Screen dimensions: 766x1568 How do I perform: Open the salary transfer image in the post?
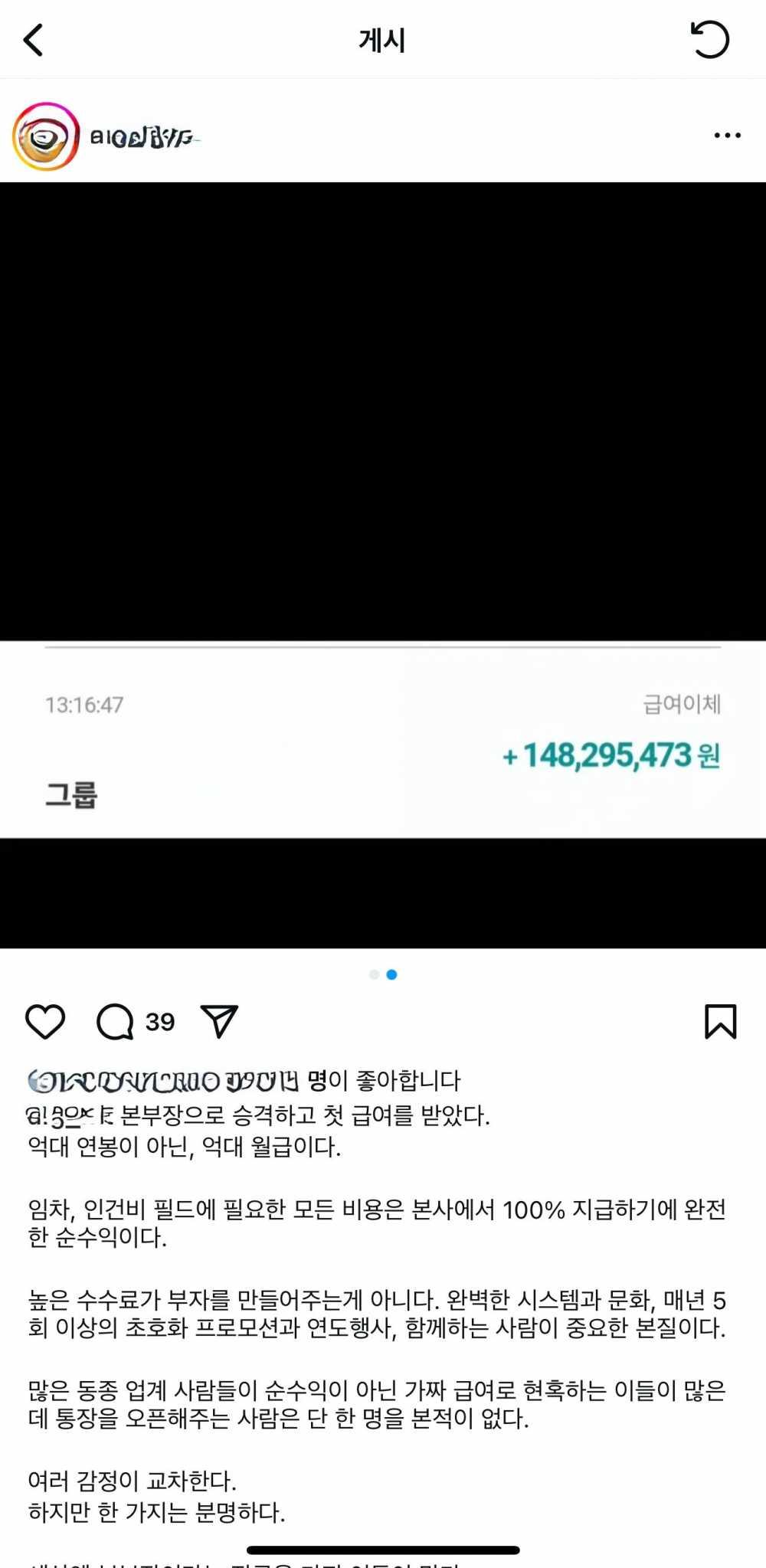(x=383, y=739)
